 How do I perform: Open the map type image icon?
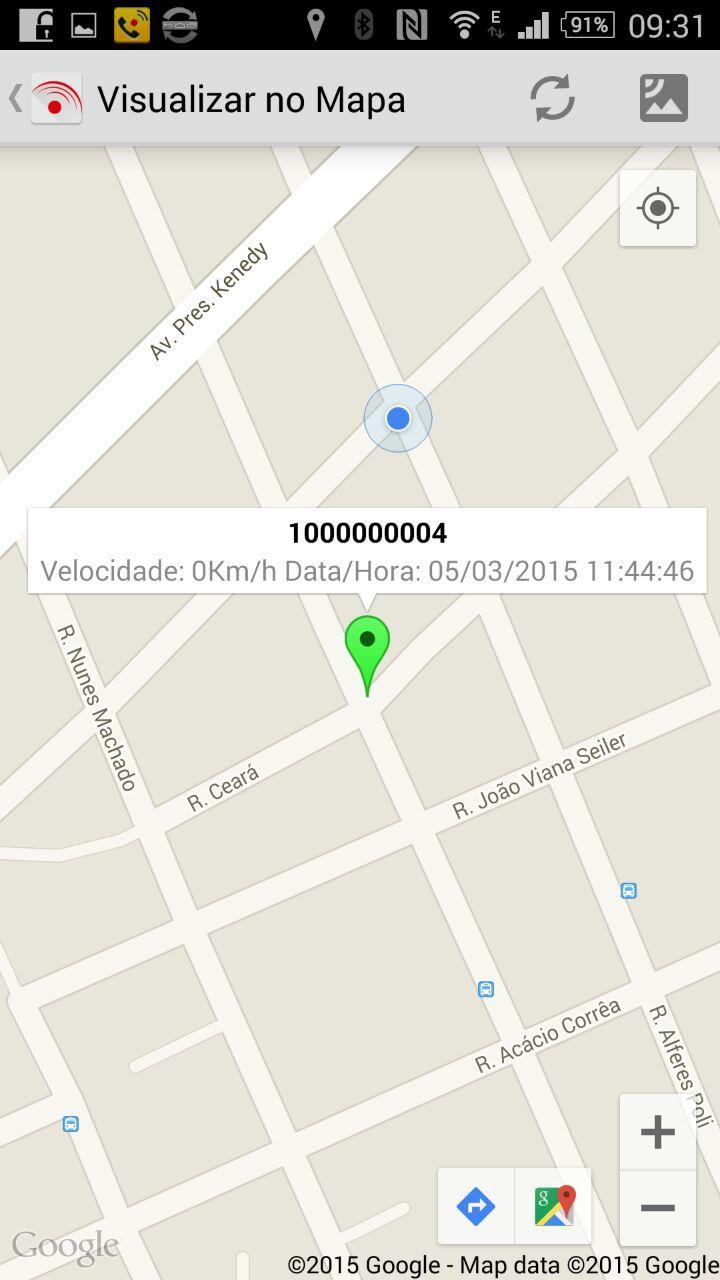662,97
